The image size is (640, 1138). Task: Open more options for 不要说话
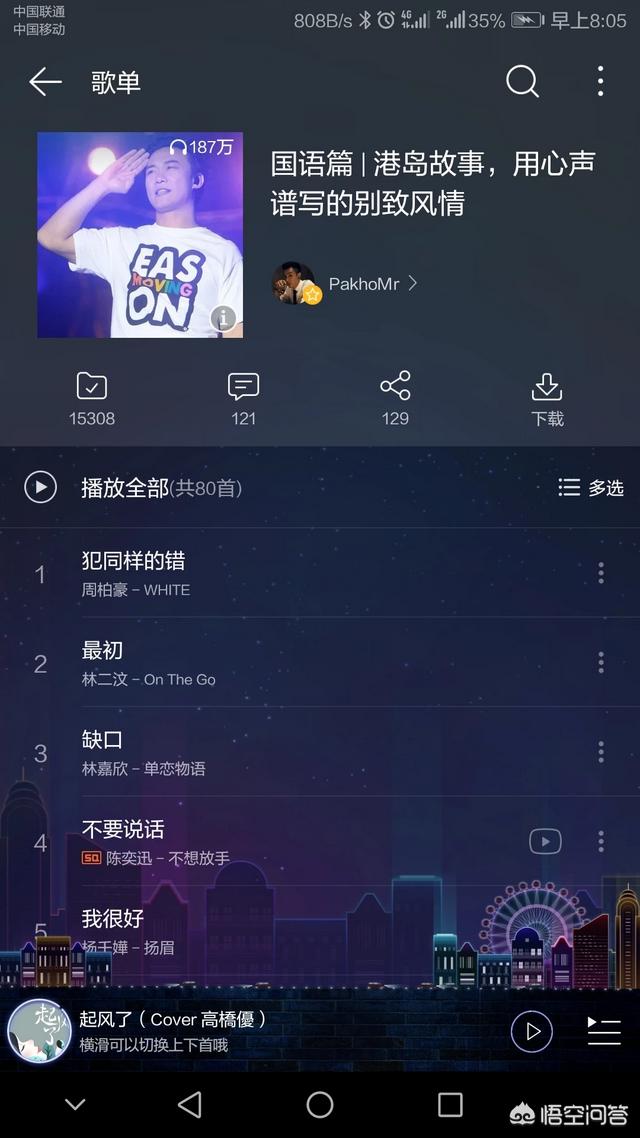(601, 842)
